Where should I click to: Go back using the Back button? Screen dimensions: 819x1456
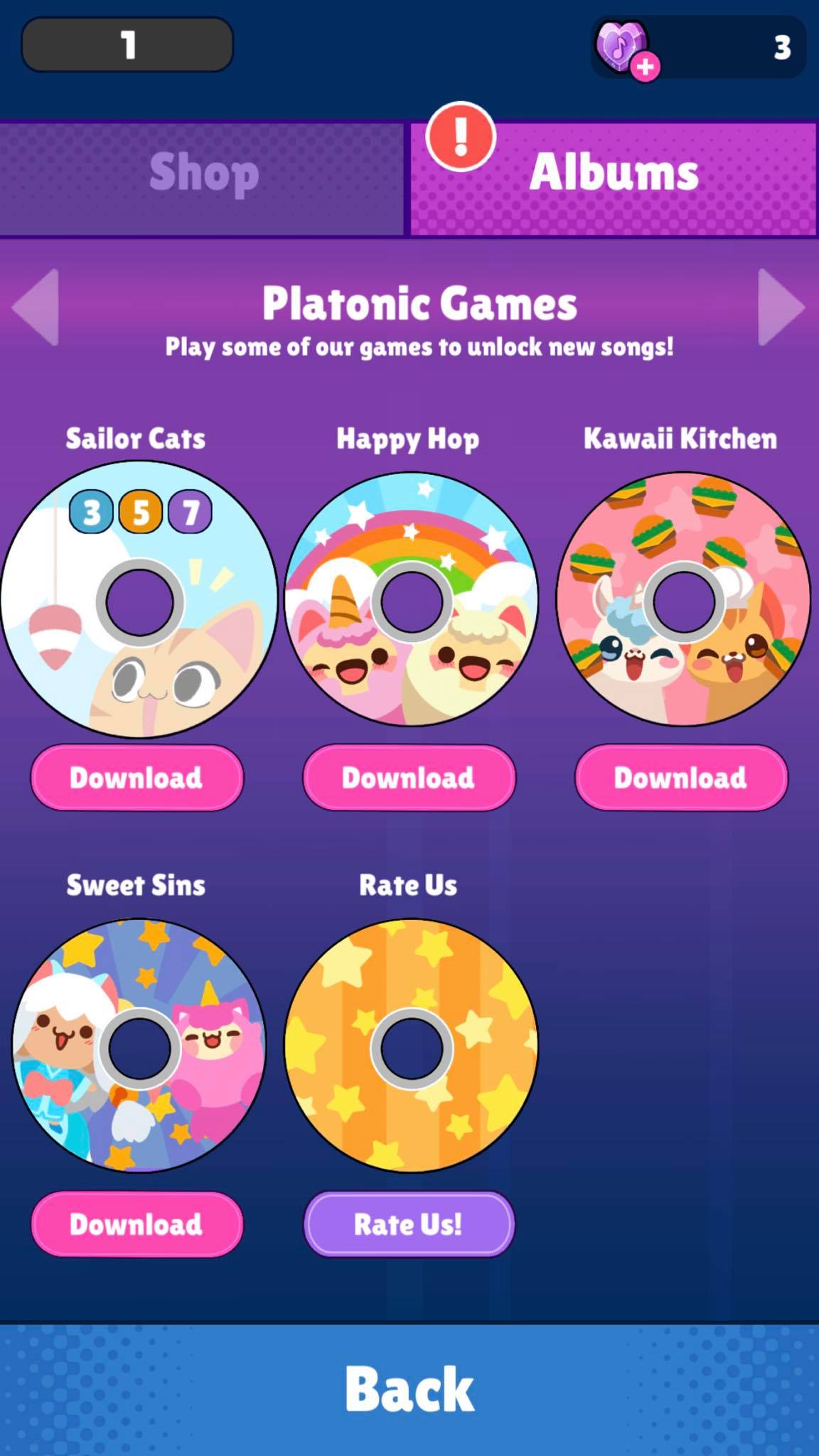(409, 1388)
